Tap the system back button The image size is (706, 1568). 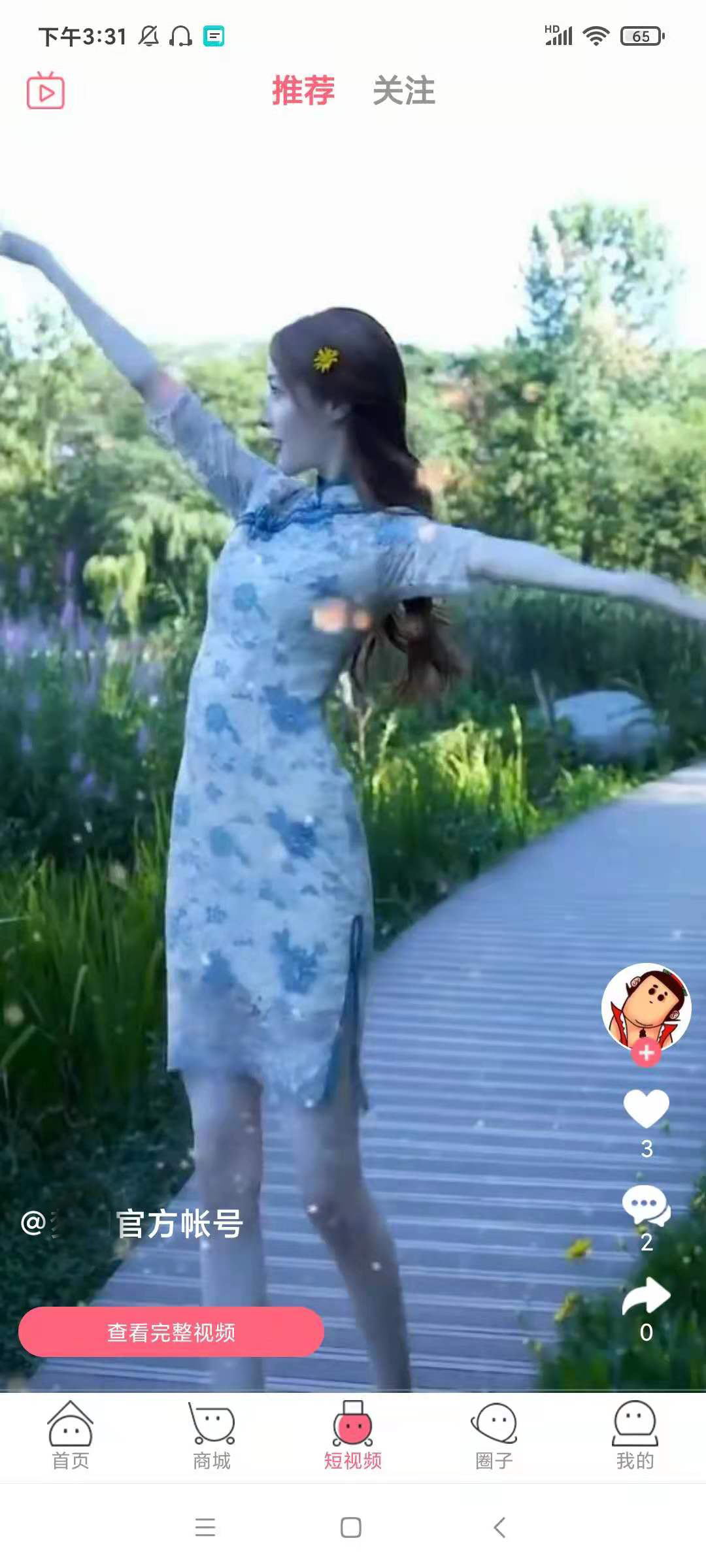point(499,1527)
